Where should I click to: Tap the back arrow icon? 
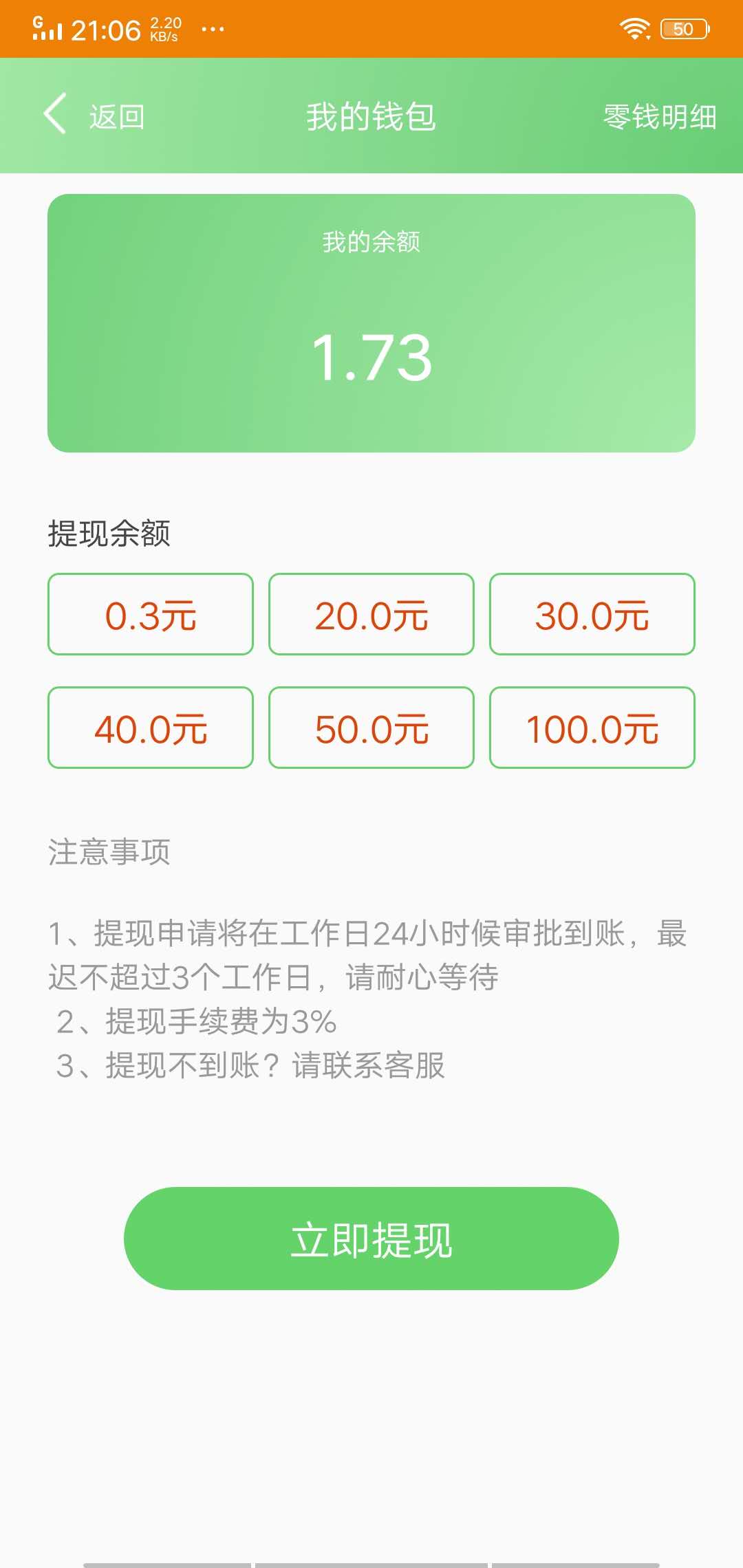pyautogui.click(x=55, y=116)
